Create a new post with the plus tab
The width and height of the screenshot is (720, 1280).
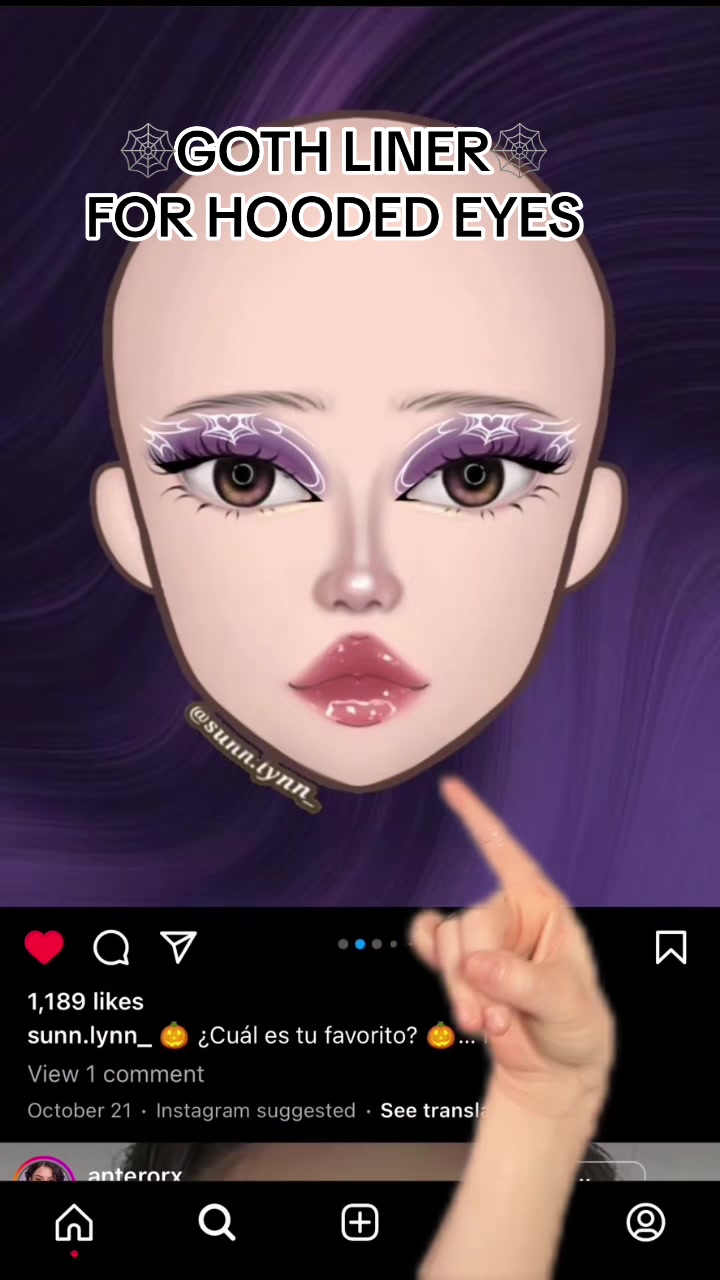coord(360,1222)
